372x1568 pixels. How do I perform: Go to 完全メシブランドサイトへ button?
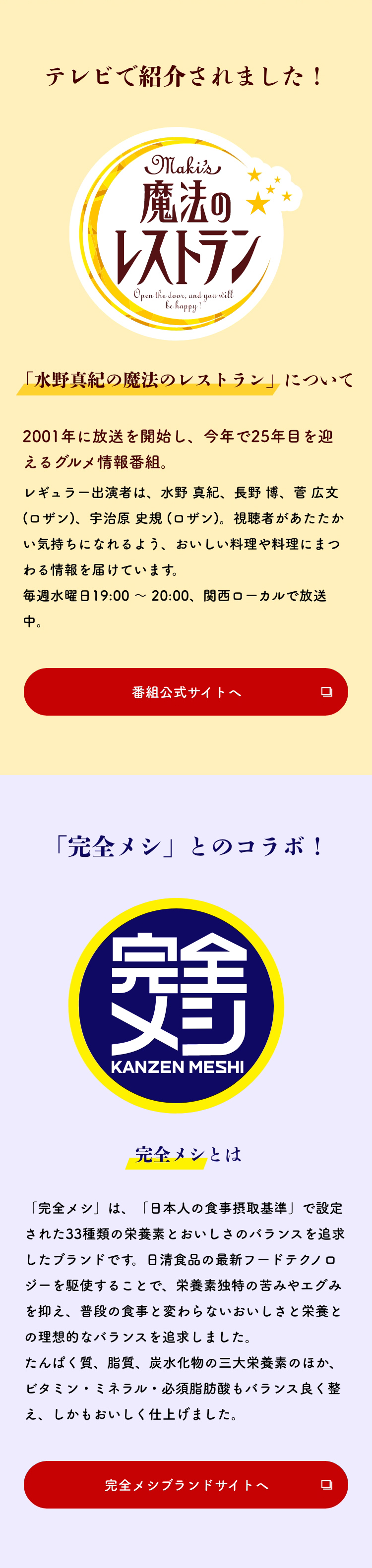click(x=186, y=1484)
